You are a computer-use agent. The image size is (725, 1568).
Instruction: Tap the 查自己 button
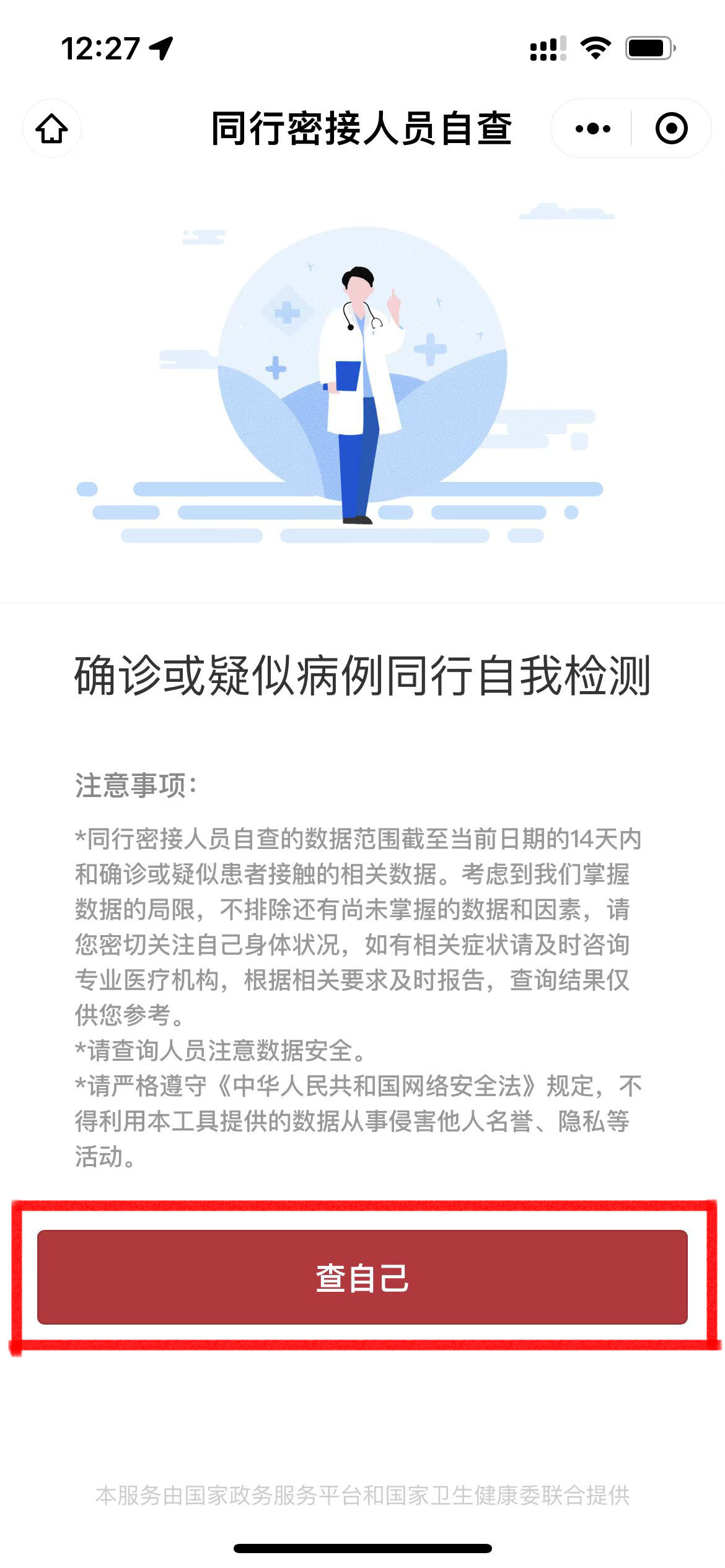click(362, 1277)
